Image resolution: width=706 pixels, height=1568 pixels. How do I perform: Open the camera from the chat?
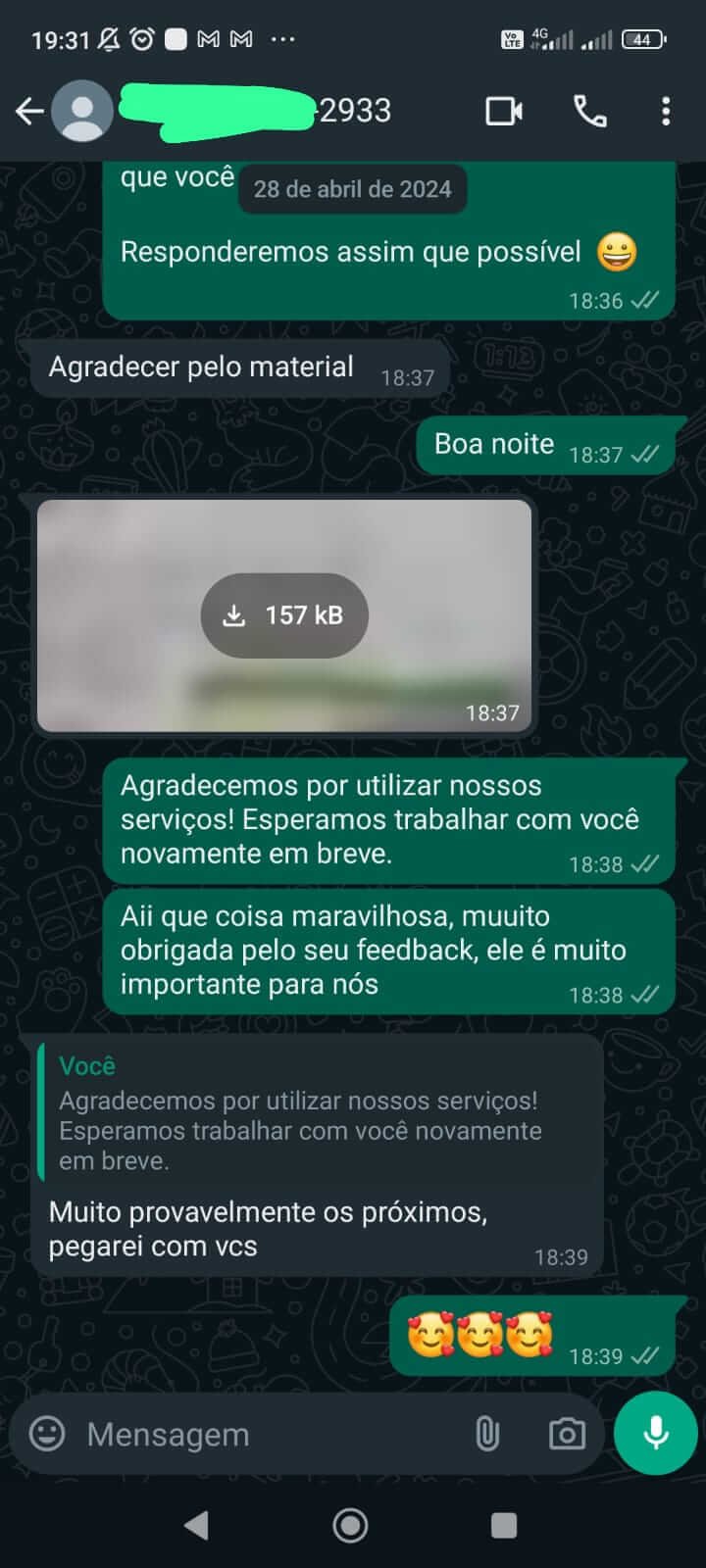[x=567, y=1434]
